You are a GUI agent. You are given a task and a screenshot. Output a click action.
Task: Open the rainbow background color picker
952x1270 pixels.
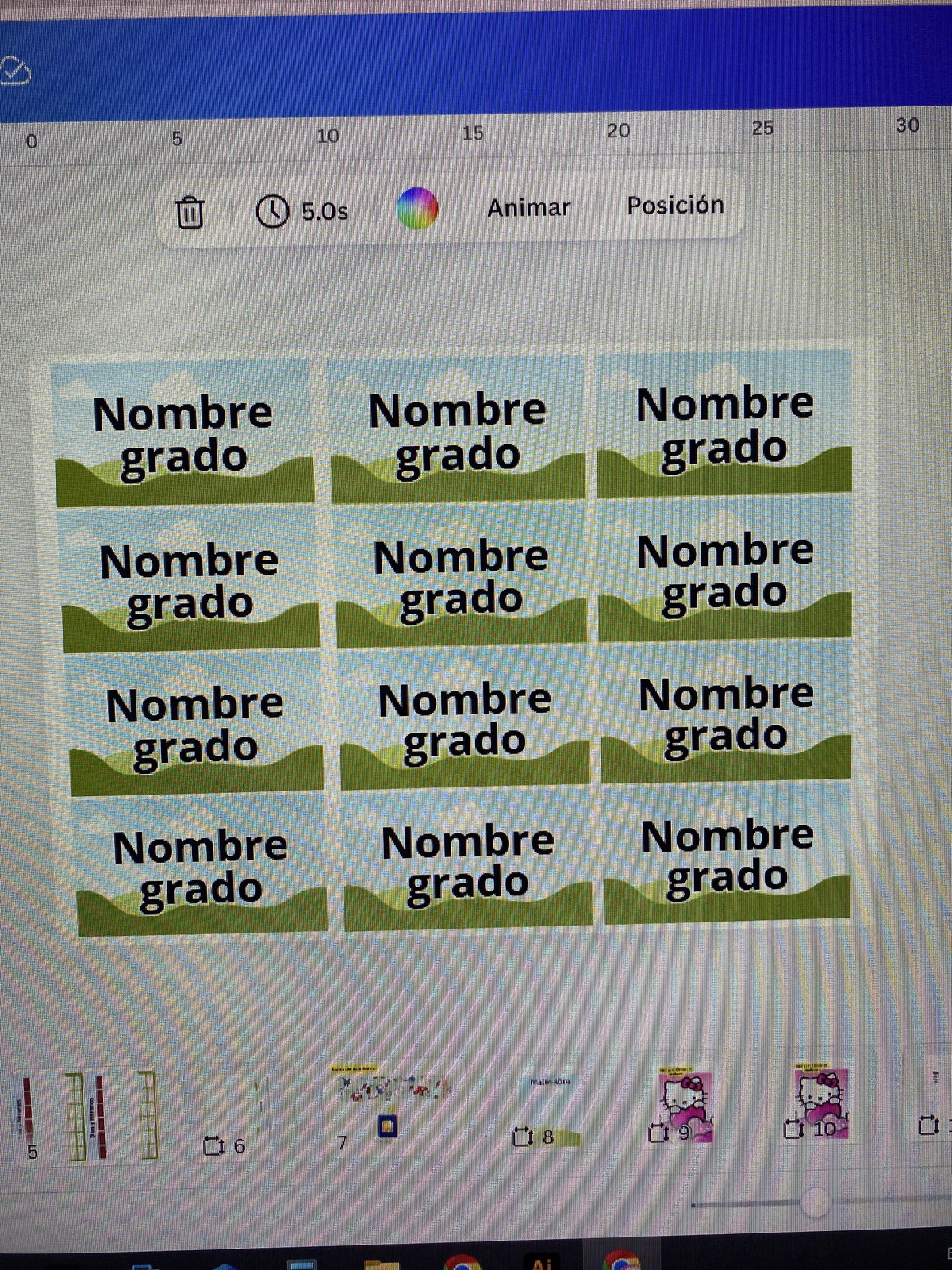pos(417,209)
